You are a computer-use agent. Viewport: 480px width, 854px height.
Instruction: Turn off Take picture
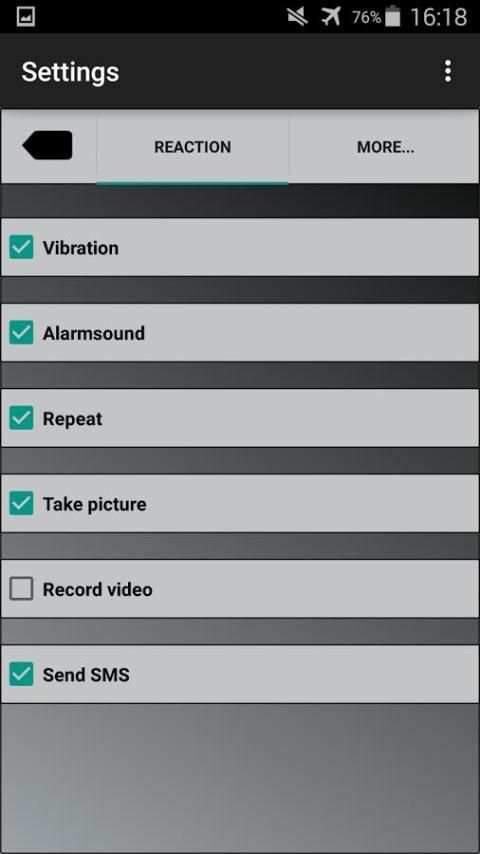coord(22,504)
